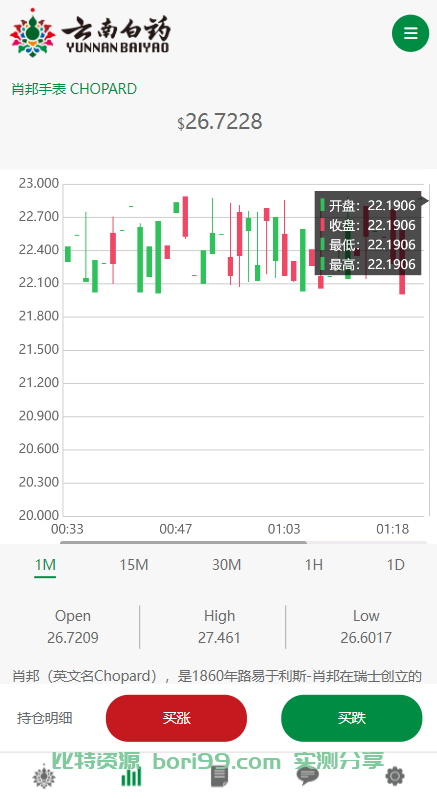Viewport: 437px width, 799px height.
Task: Go to the home tab with lotus icon
Action: pos(44,777)
